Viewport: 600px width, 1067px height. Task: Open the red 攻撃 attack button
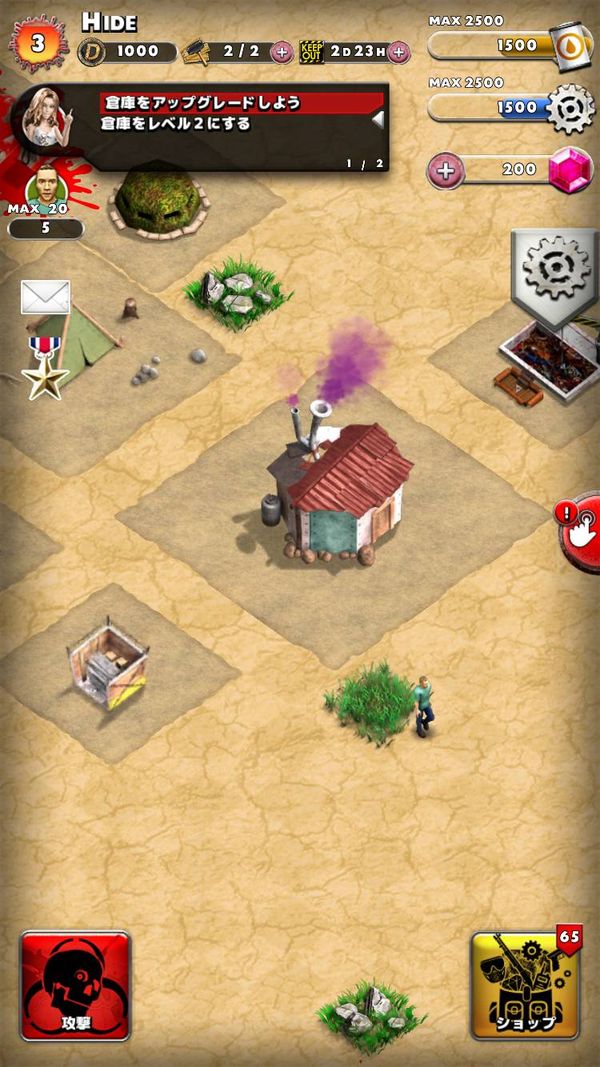click(76, 986)
